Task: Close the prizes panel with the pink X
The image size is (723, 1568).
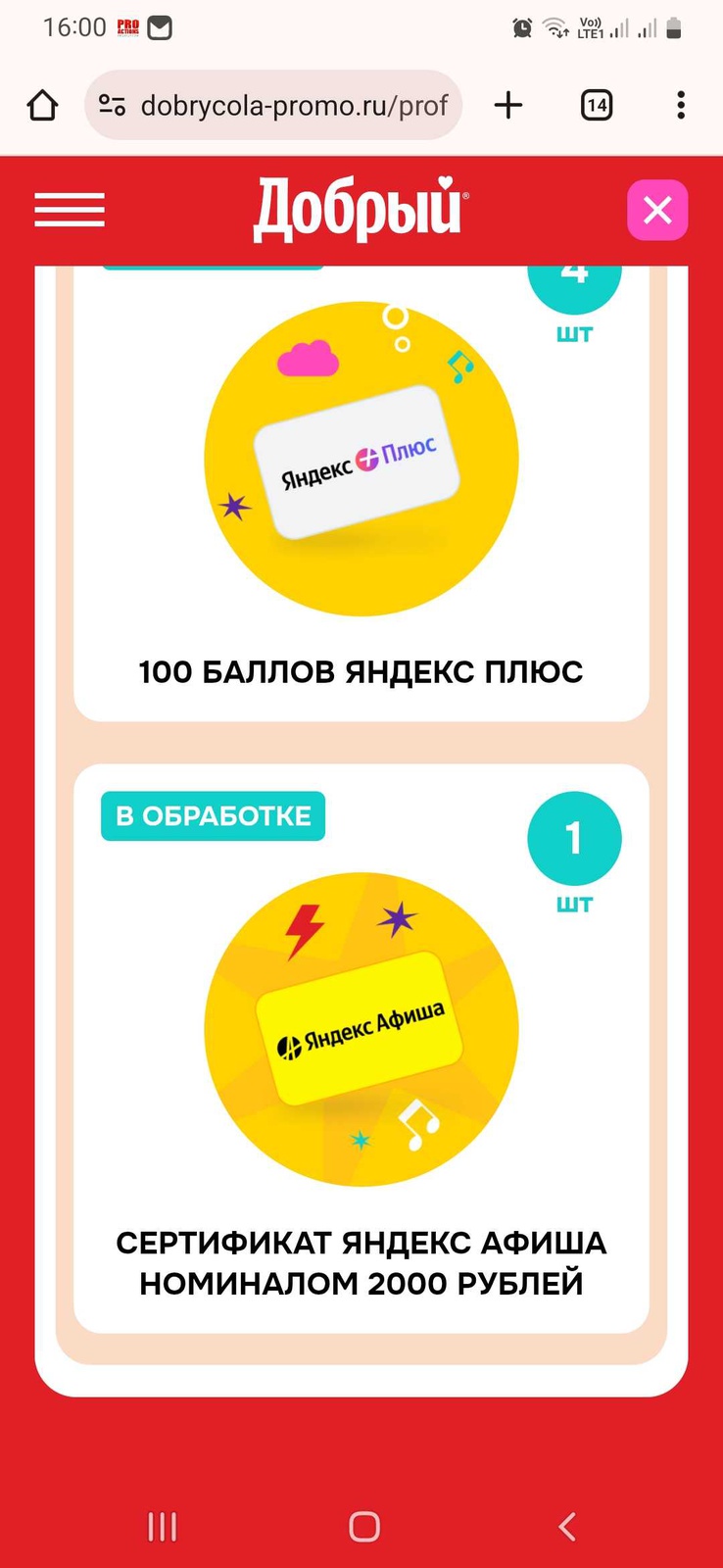Action: (657, 210)
